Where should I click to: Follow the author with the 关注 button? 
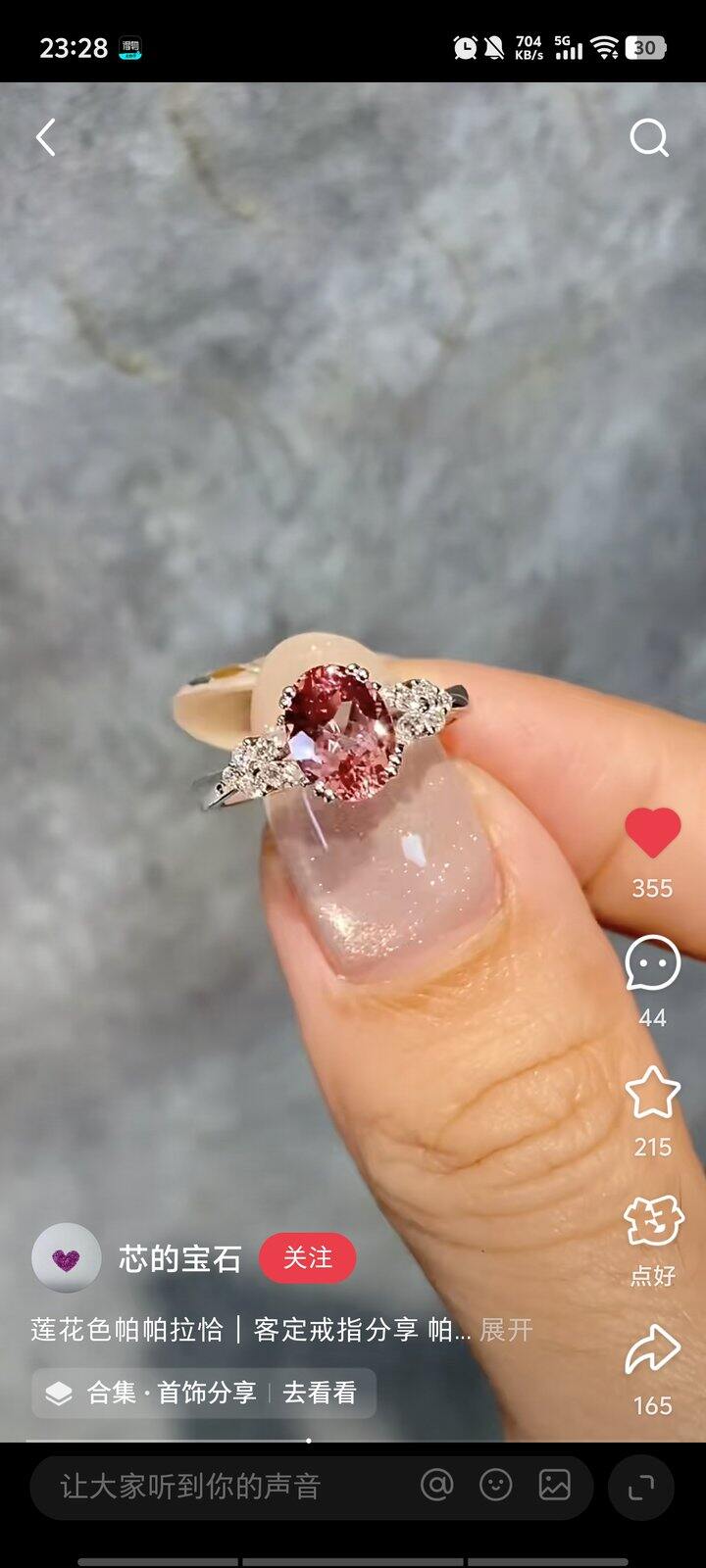click(x=307, y=1258)
